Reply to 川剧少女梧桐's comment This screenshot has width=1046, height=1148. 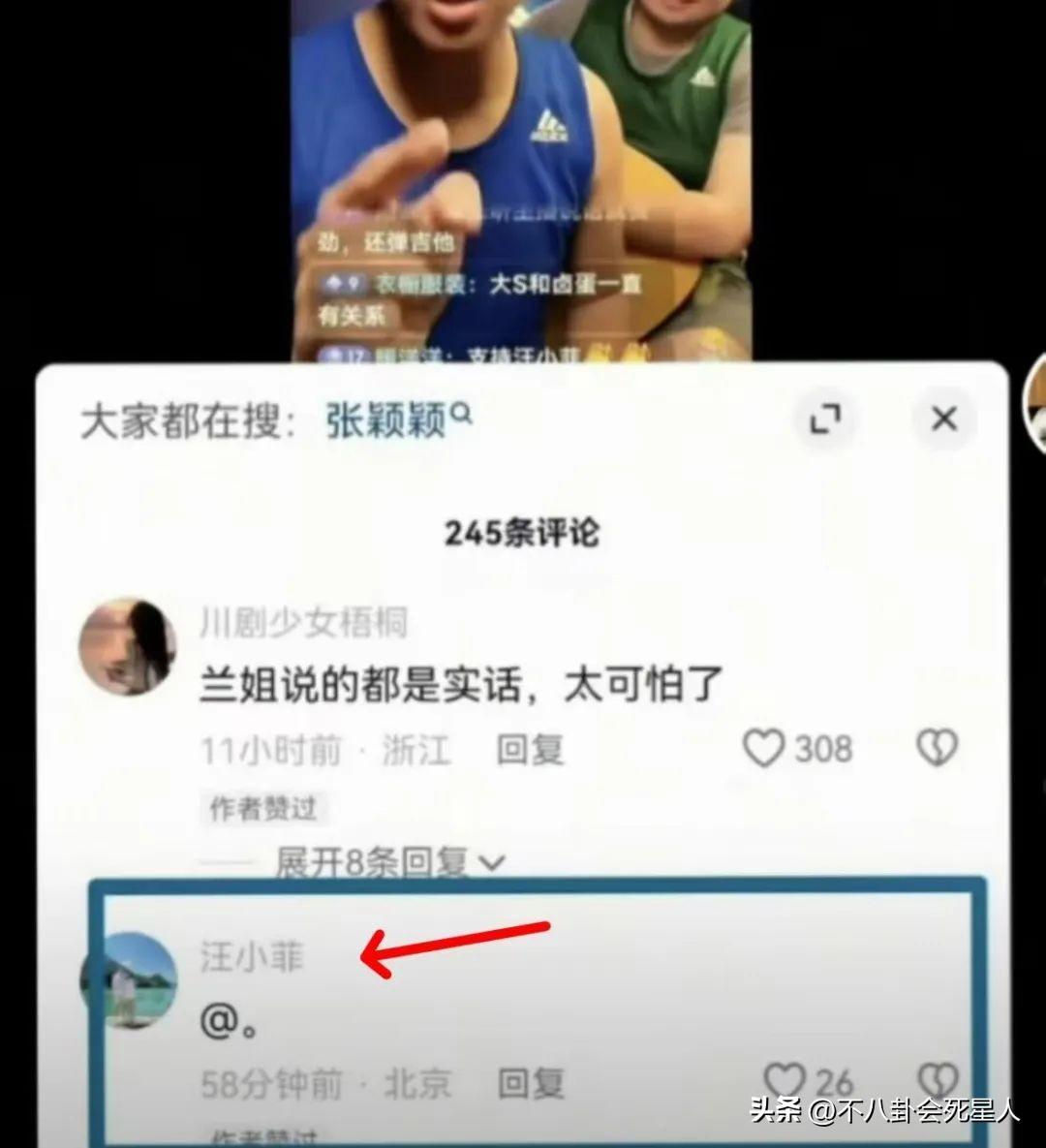pos(530,749)
